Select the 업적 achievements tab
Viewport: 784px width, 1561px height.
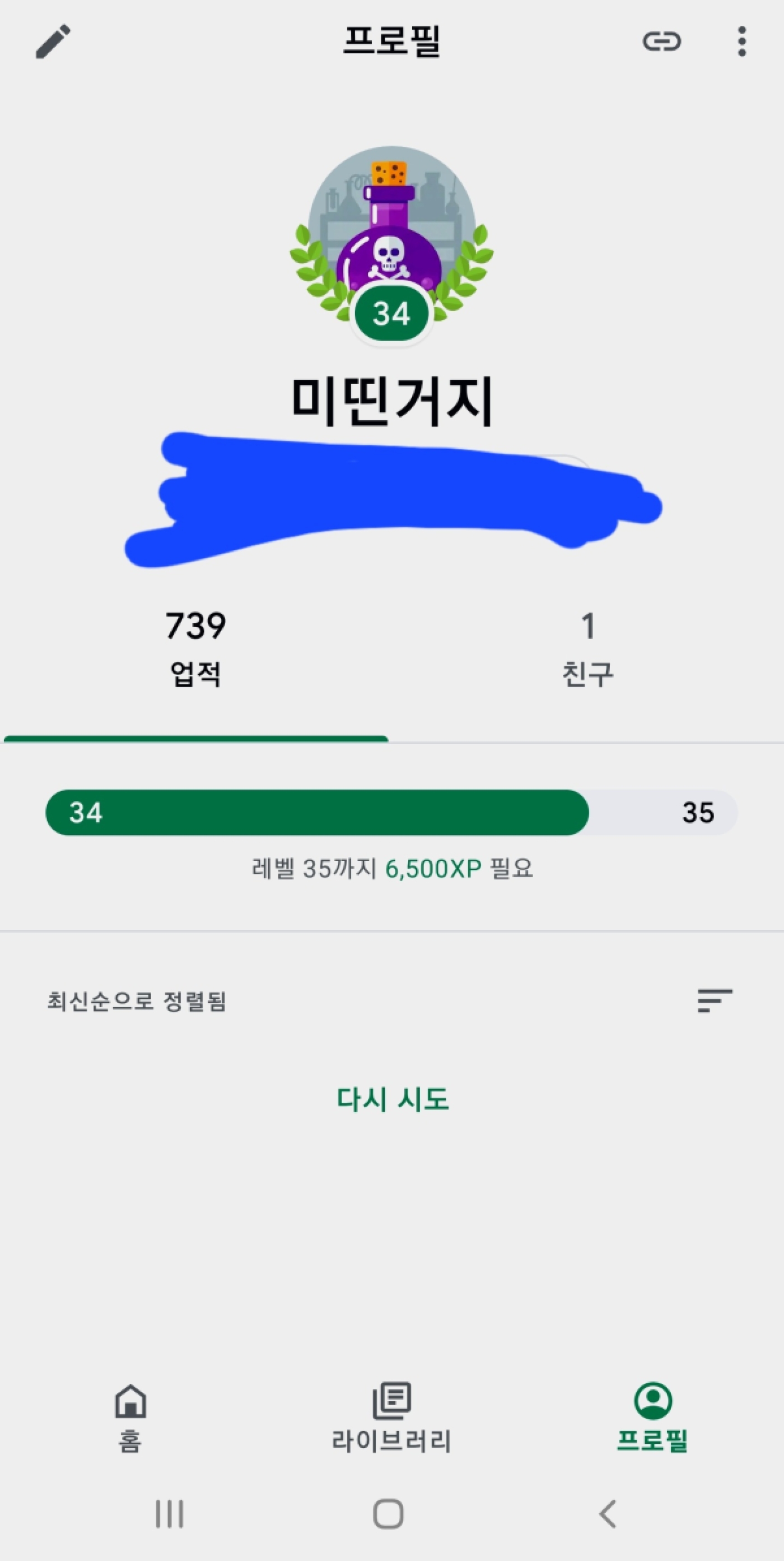[195, 649]
